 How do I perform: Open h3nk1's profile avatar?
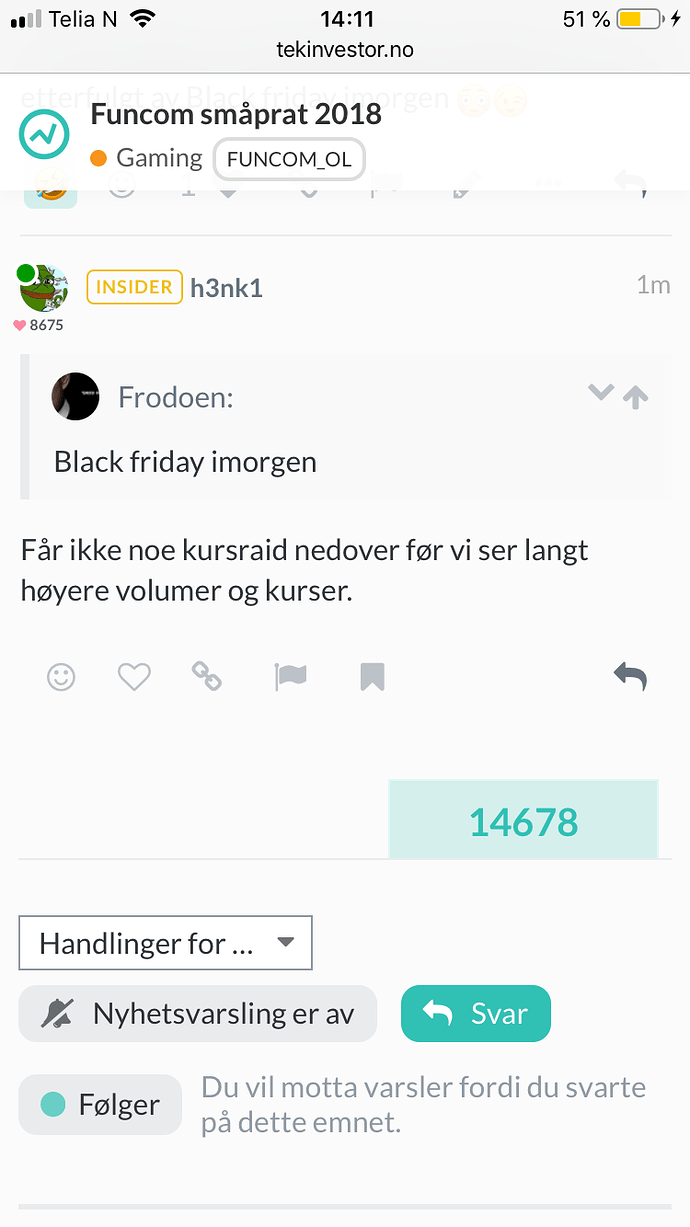tap(44, 289)
